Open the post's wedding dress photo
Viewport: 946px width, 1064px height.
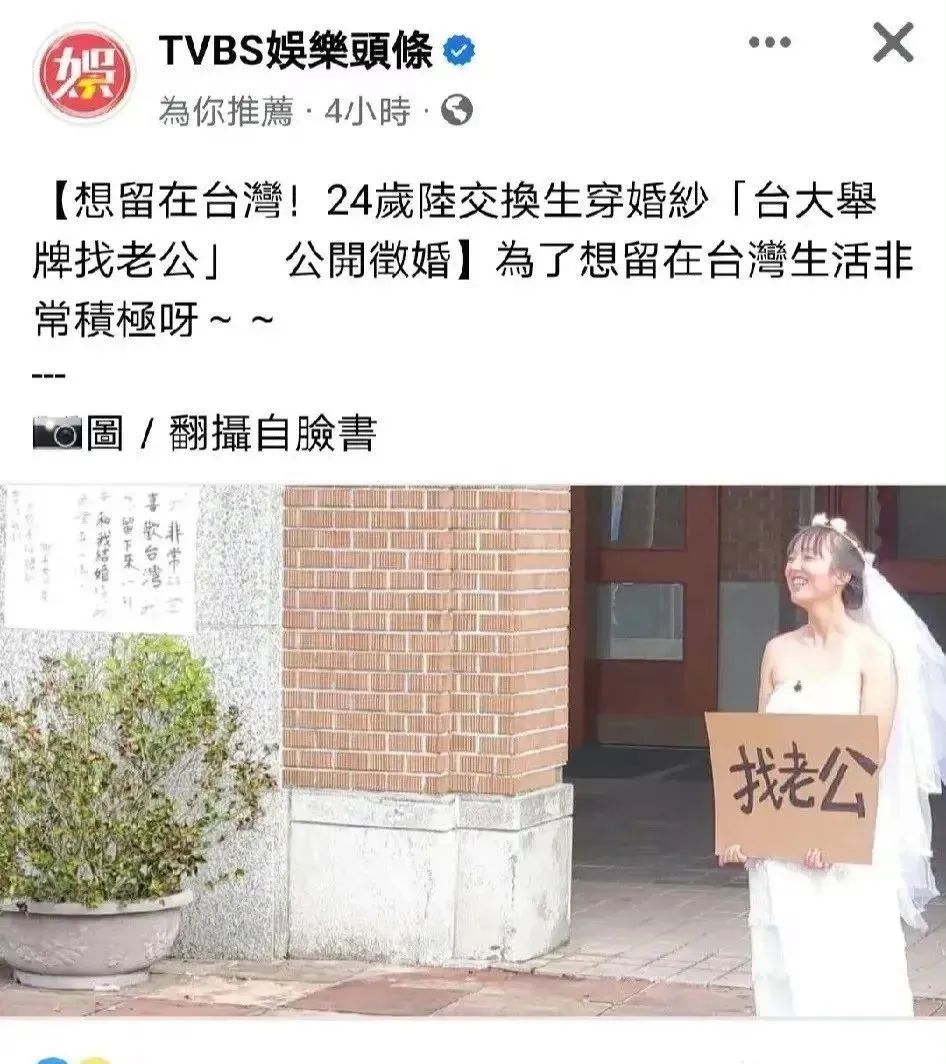coord(473,750)
